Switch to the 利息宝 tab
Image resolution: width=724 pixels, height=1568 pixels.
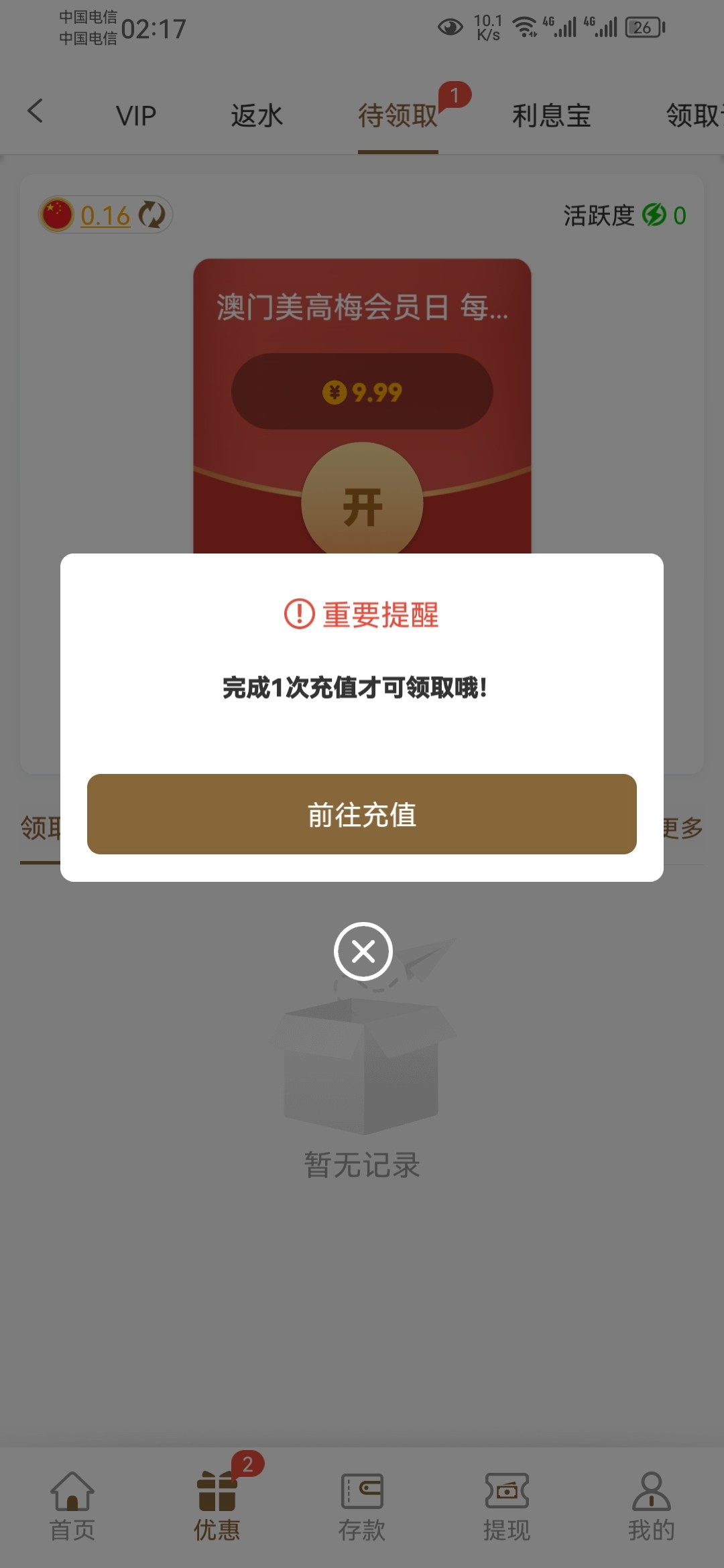(551, 115)
